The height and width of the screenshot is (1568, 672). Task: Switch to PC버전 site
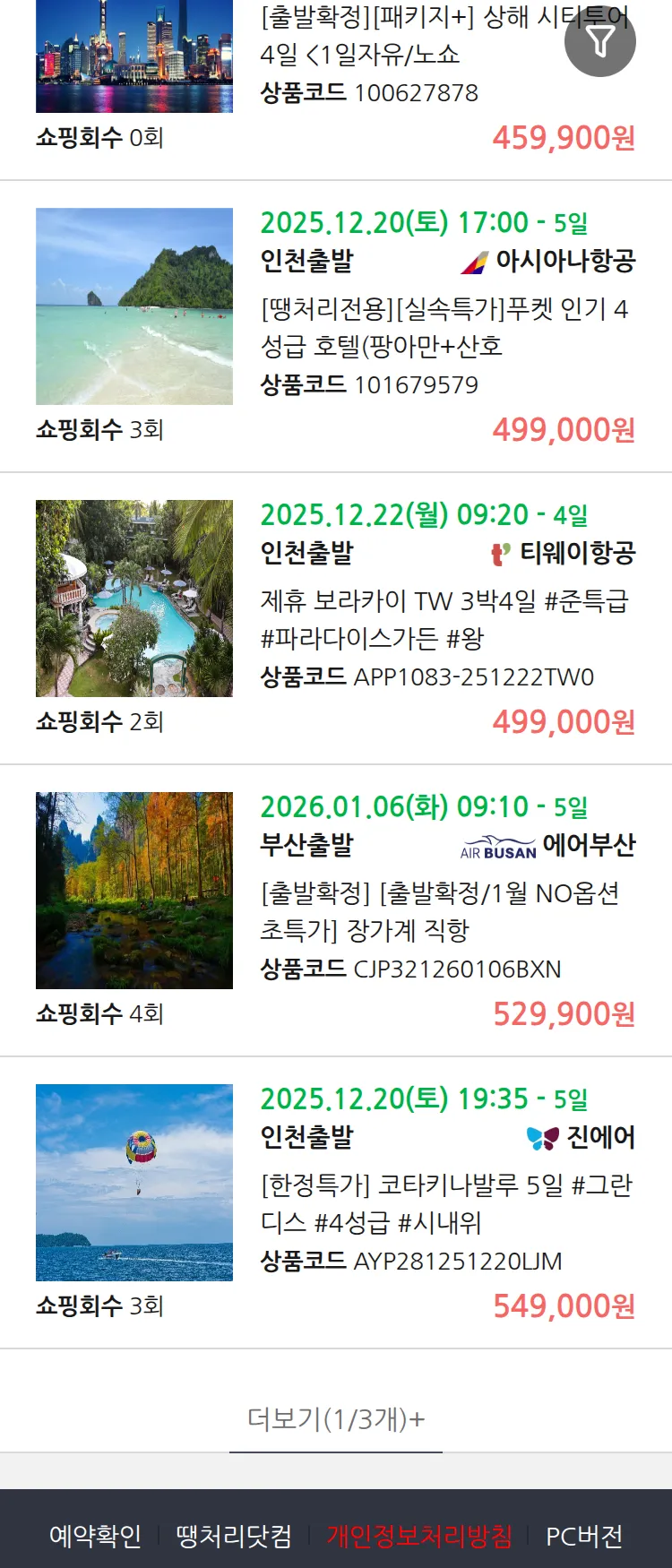[584, 1536]
